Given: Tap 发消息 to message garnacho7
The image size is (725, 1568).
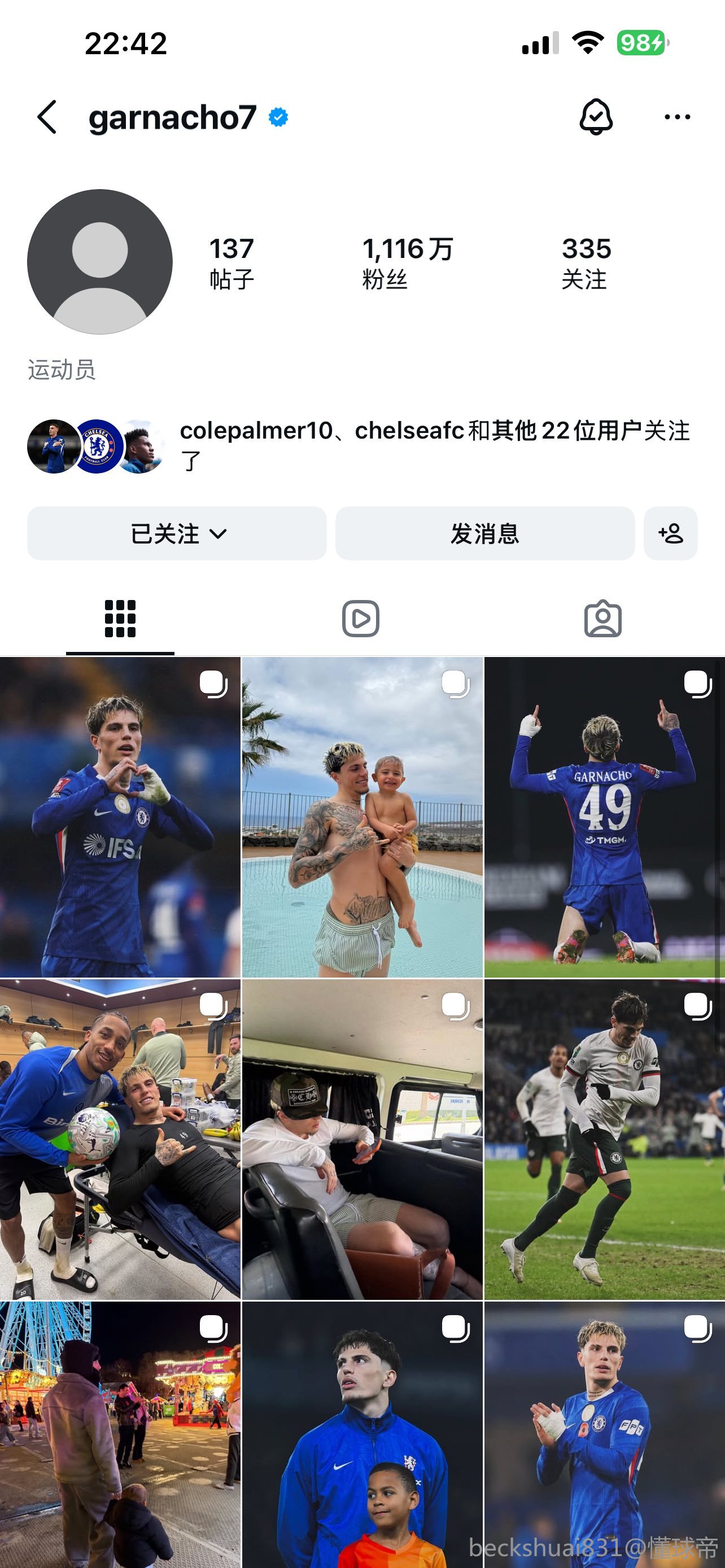Looking at the screenshot, I should pos(484,534).
